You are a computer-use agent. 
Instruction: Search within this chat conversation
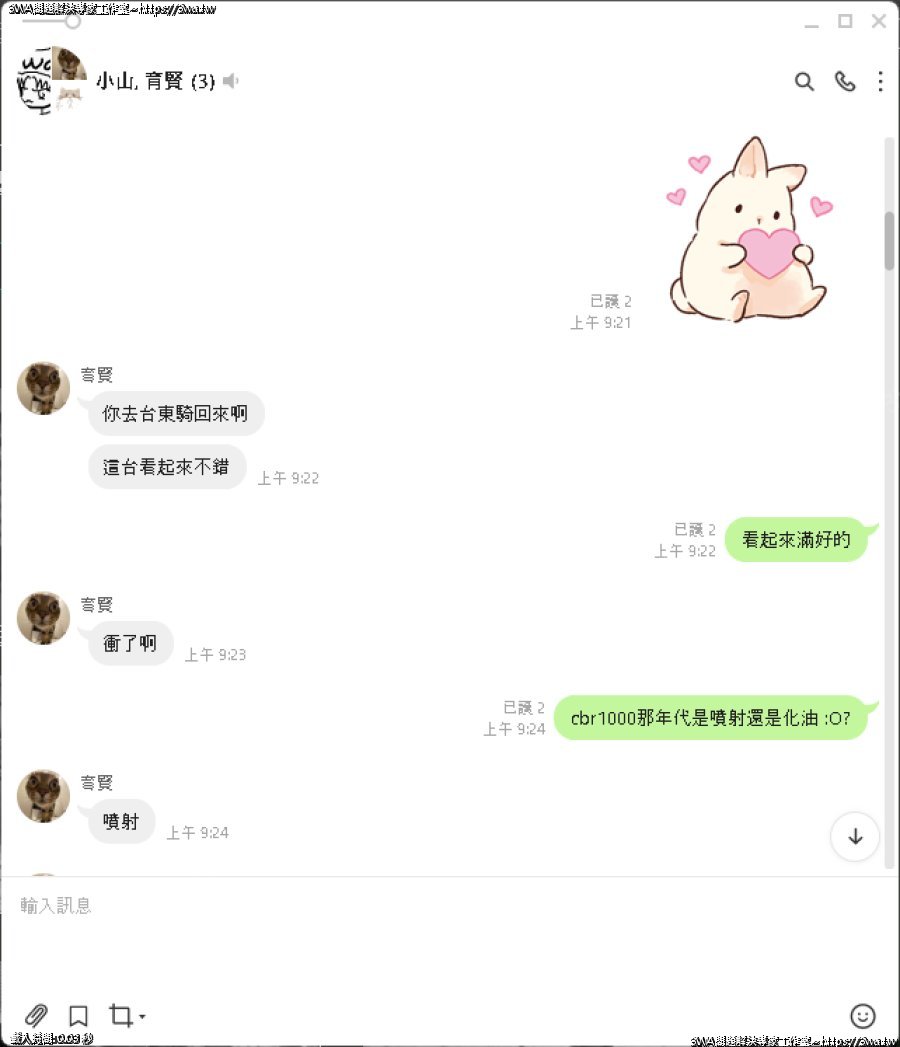point(804,82)
